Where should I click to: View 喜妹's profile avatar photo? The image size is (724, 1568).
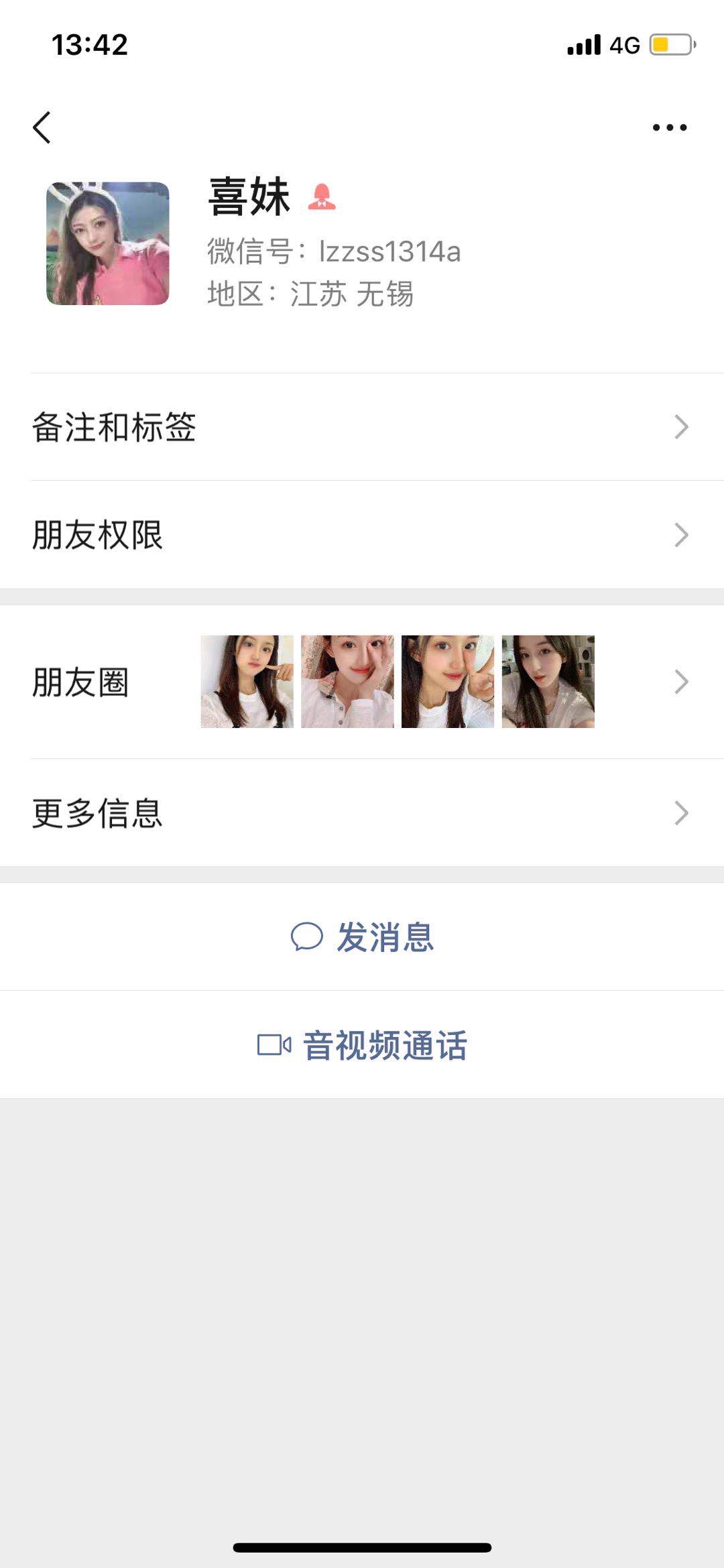(x=108, y=243)
